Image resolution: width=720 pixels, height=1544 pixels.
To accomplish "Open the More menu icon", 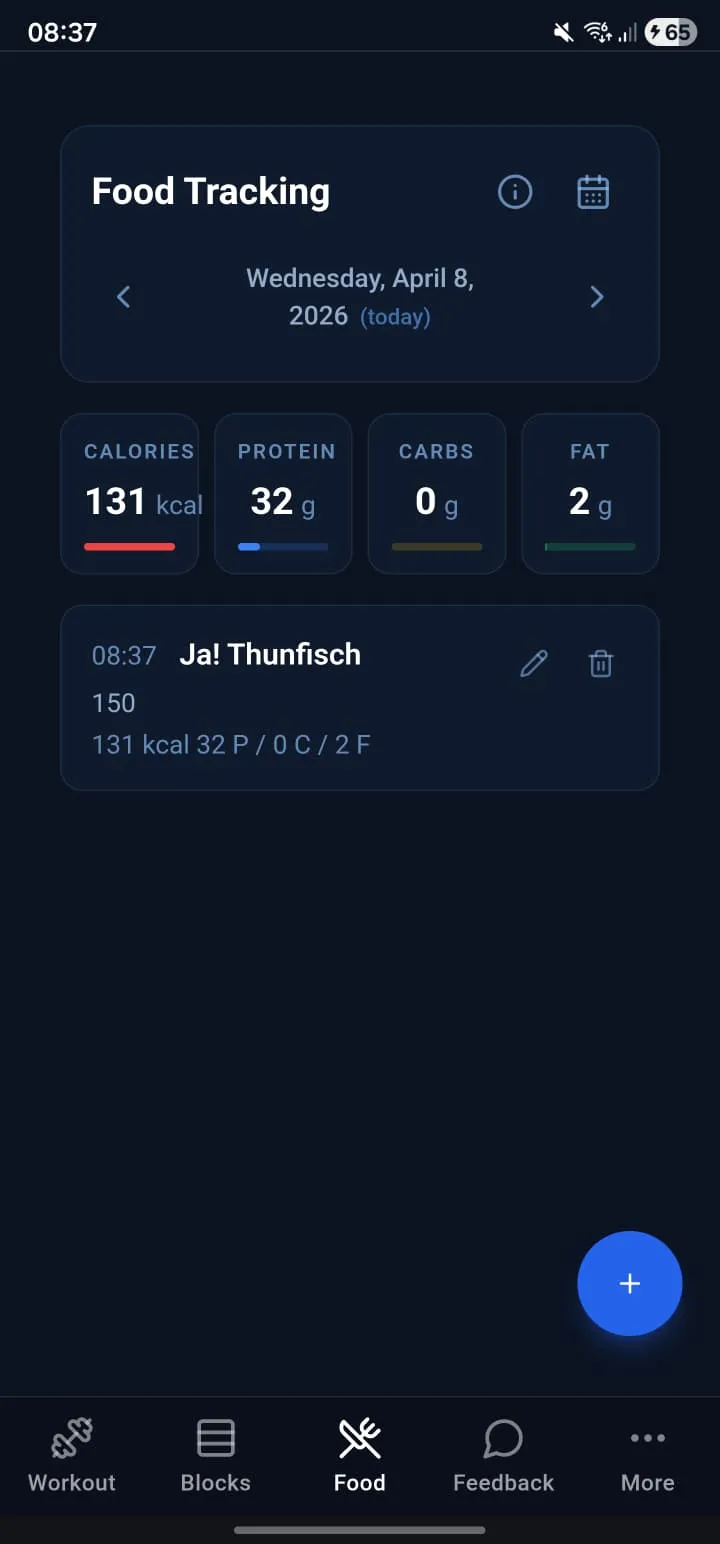I will (647, 1438).
